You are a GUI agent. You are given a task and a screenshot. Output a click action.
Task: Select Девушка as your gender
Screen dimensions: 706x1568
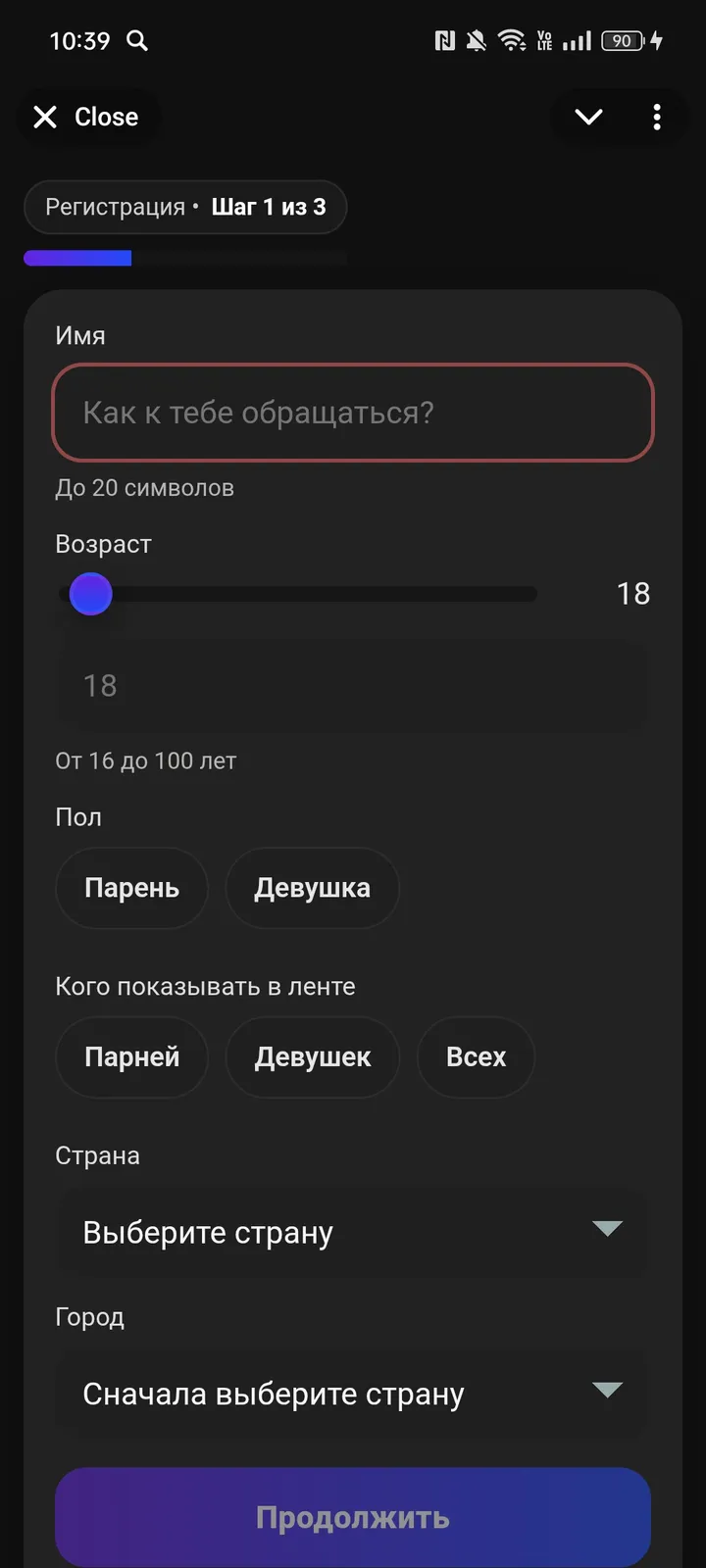pos(312,888)
